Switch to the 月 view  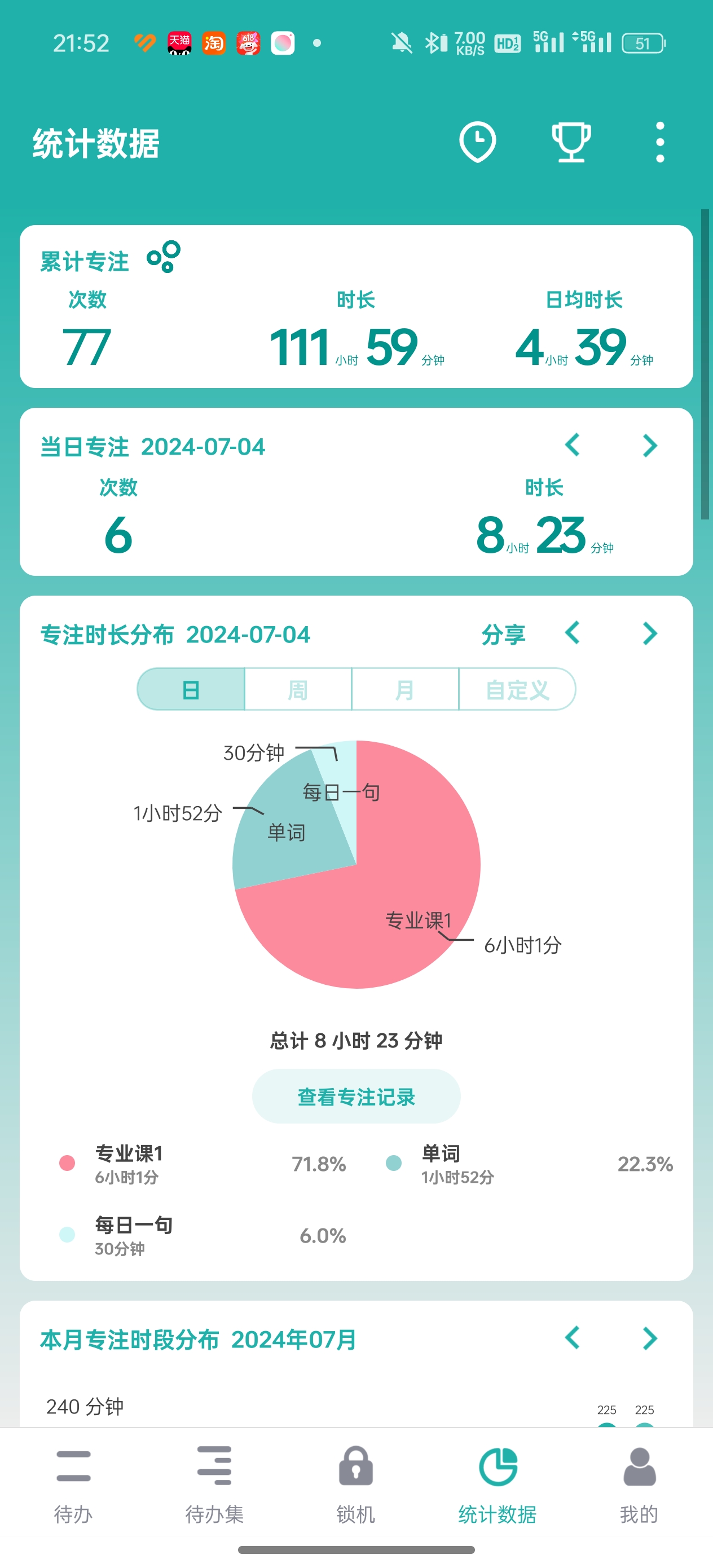pyautogui.click(x=405, y=690)
